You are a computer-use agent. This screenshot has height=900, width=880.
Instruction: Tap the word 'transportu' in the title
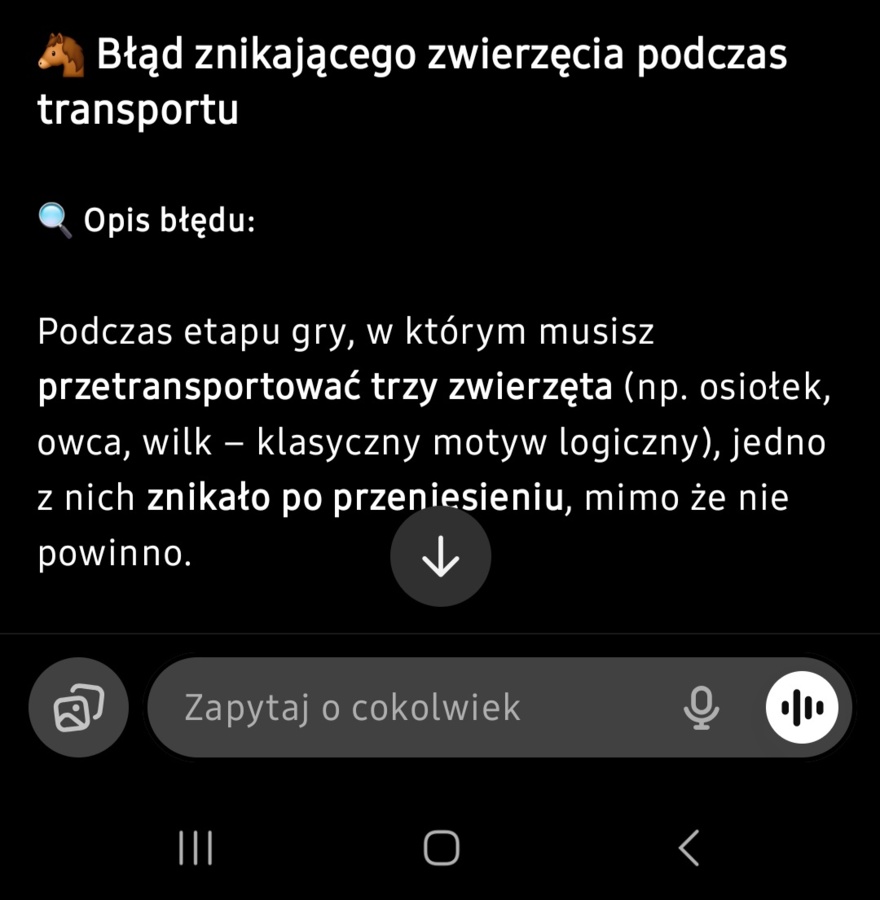(137, 110)
